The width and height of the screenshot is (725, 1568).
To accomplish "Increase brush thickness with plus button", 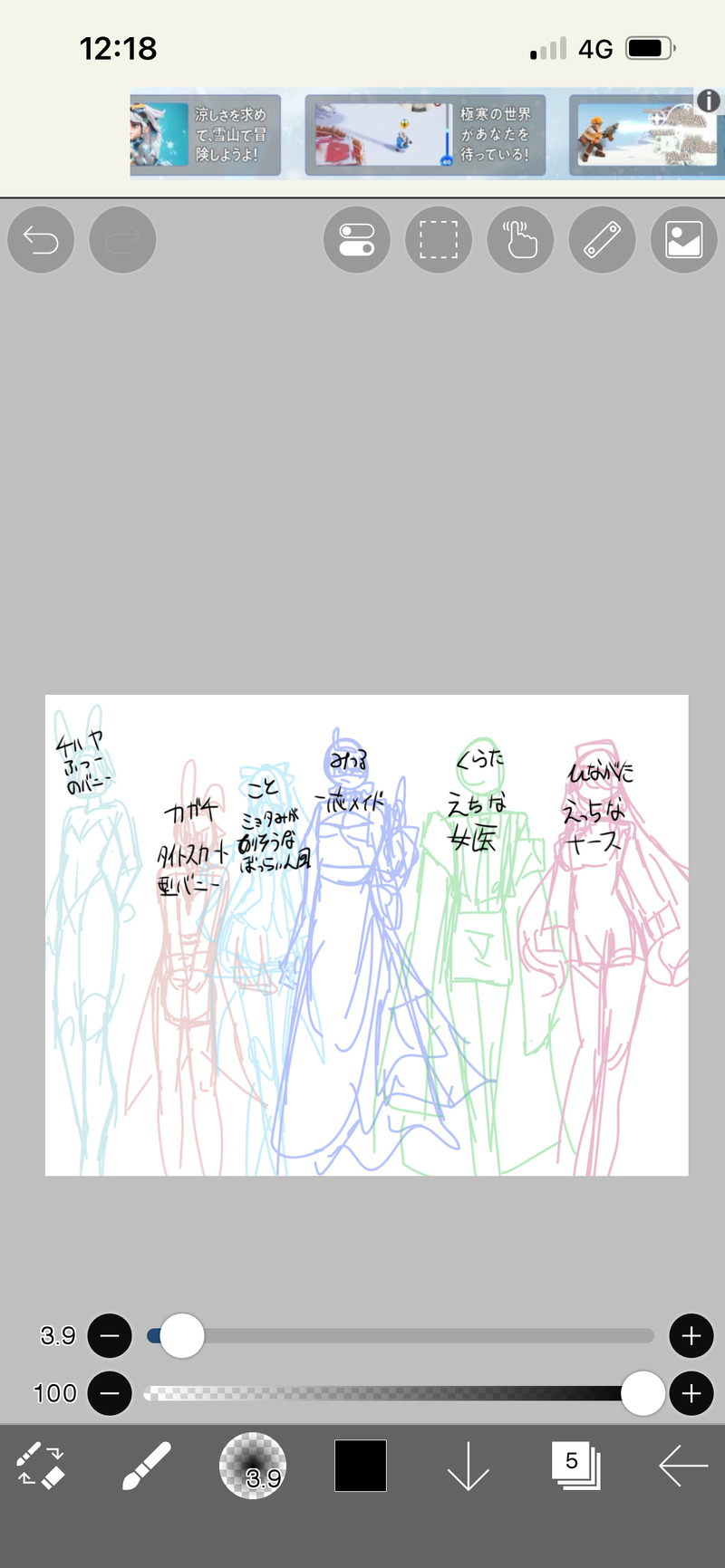I will pyautogui.click(x=691, y=1335).
